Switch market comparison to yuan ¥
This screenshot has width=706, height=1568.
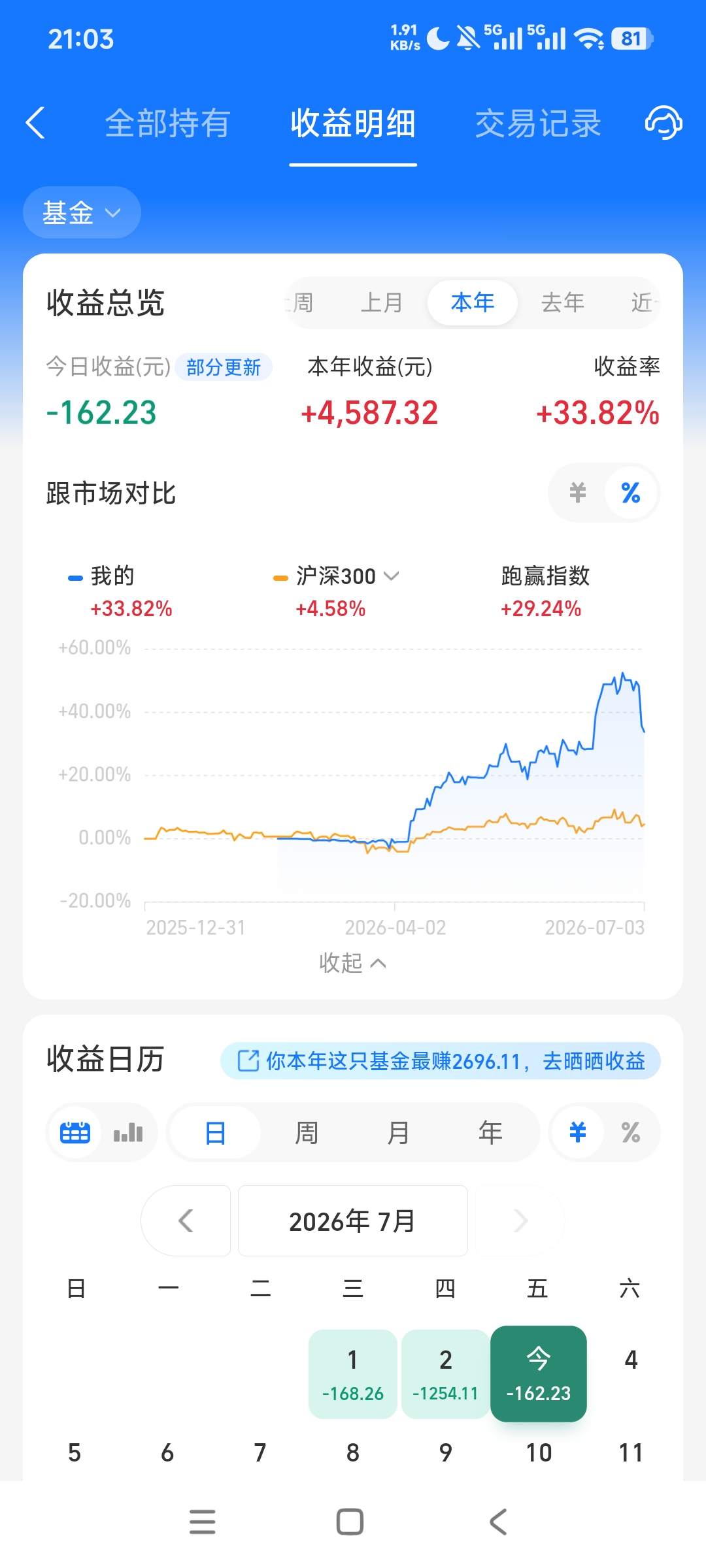pyautogui.click(x=578, y=493)
